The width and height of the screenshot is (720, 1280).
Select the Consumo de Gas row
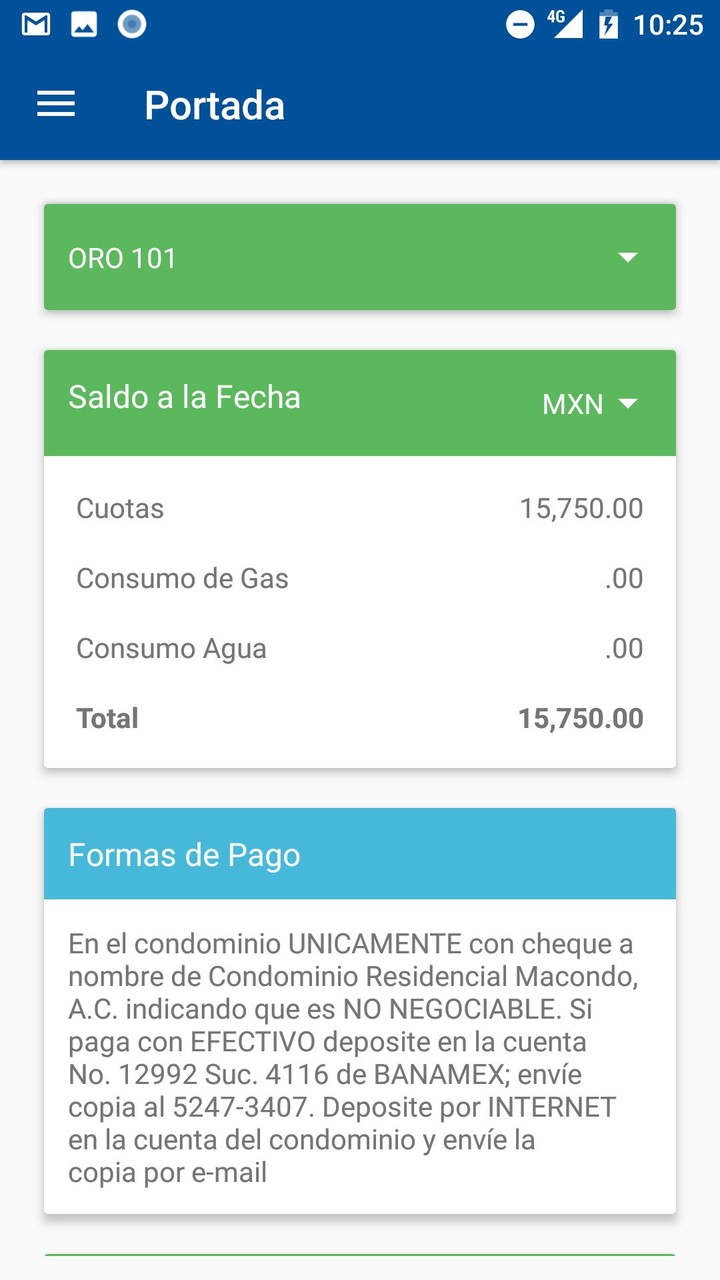click(360, 578)
